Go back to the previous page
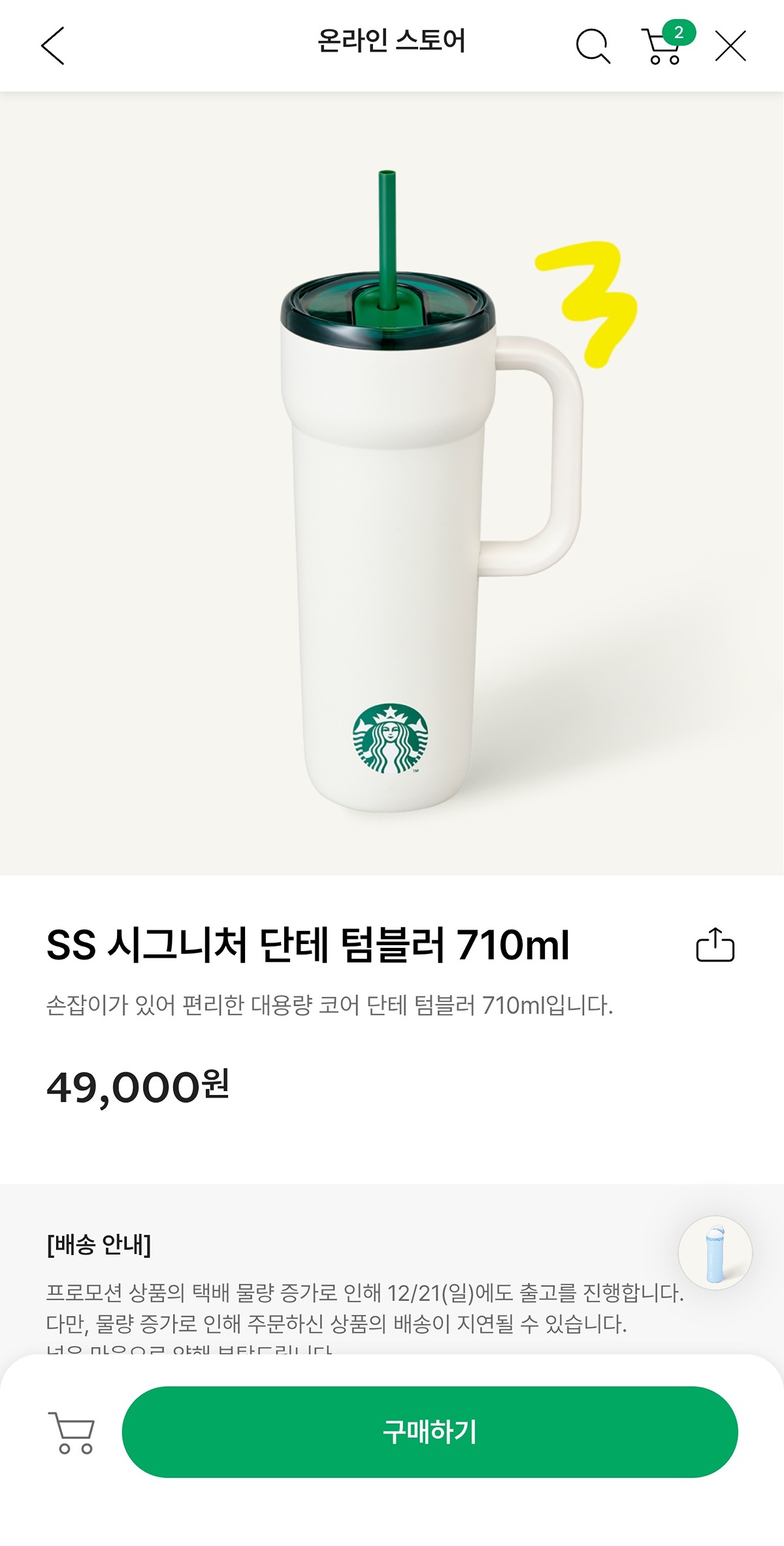 [x=53, y=46]
